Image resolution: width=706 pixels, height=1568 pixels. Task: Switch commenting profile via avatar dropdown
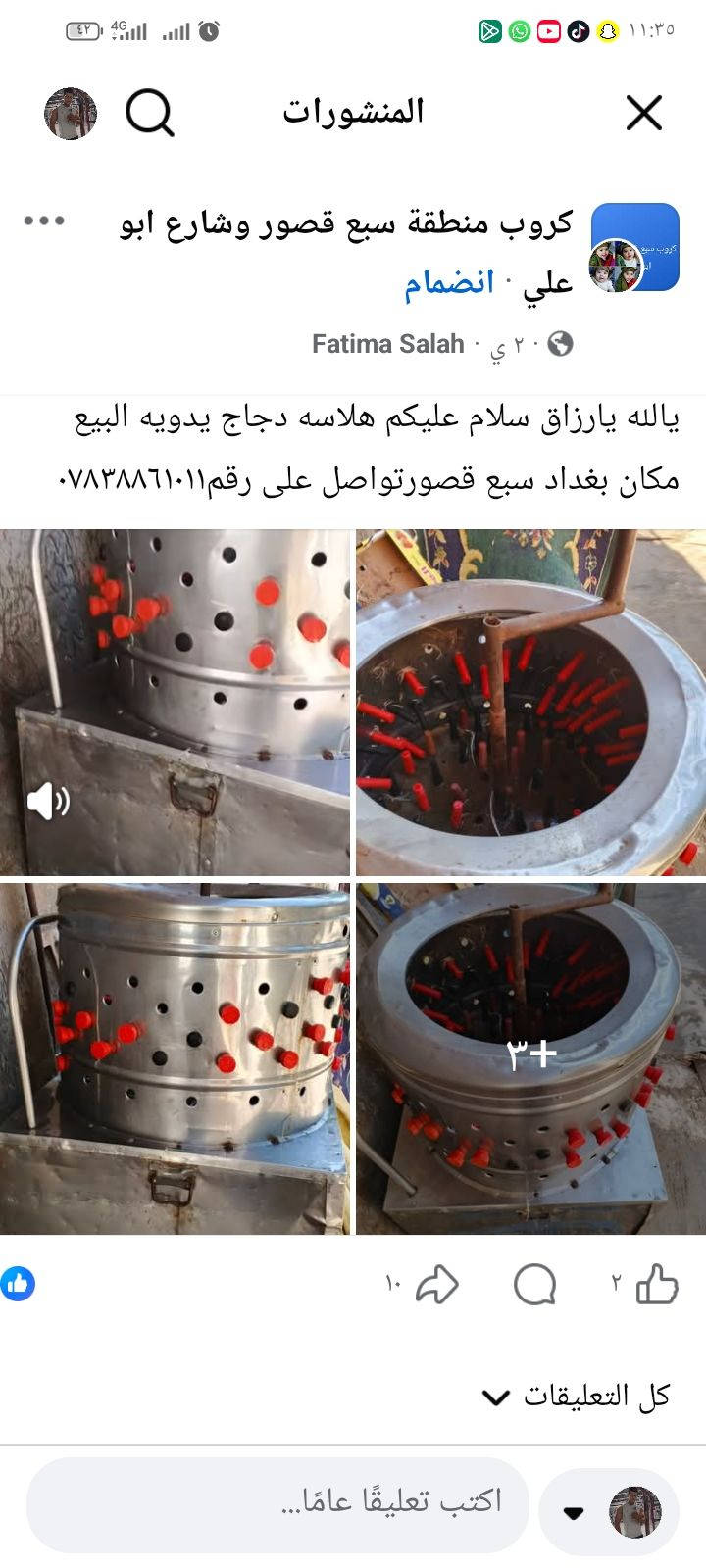[610, 1511]
